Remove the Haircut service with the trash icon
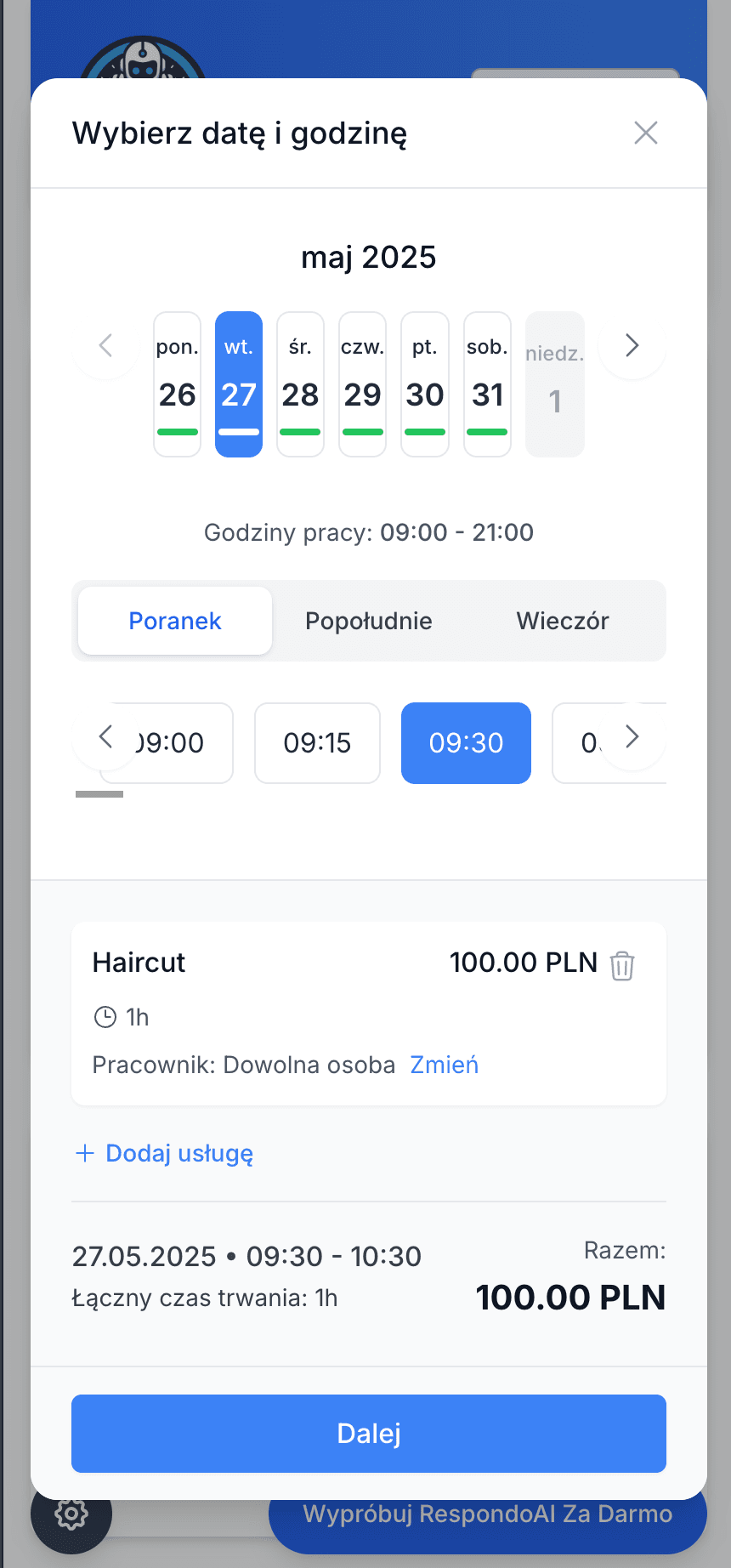Image resolution: width=731 pixels, height=1568 pixels. (622, 966)
